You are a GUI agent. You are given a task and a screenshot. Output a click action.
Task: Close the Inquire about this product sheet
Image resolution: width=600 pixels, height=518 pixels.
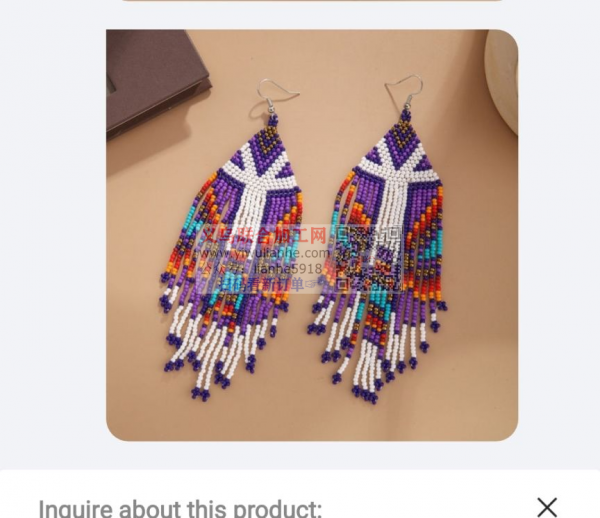[x=546, y=506]
